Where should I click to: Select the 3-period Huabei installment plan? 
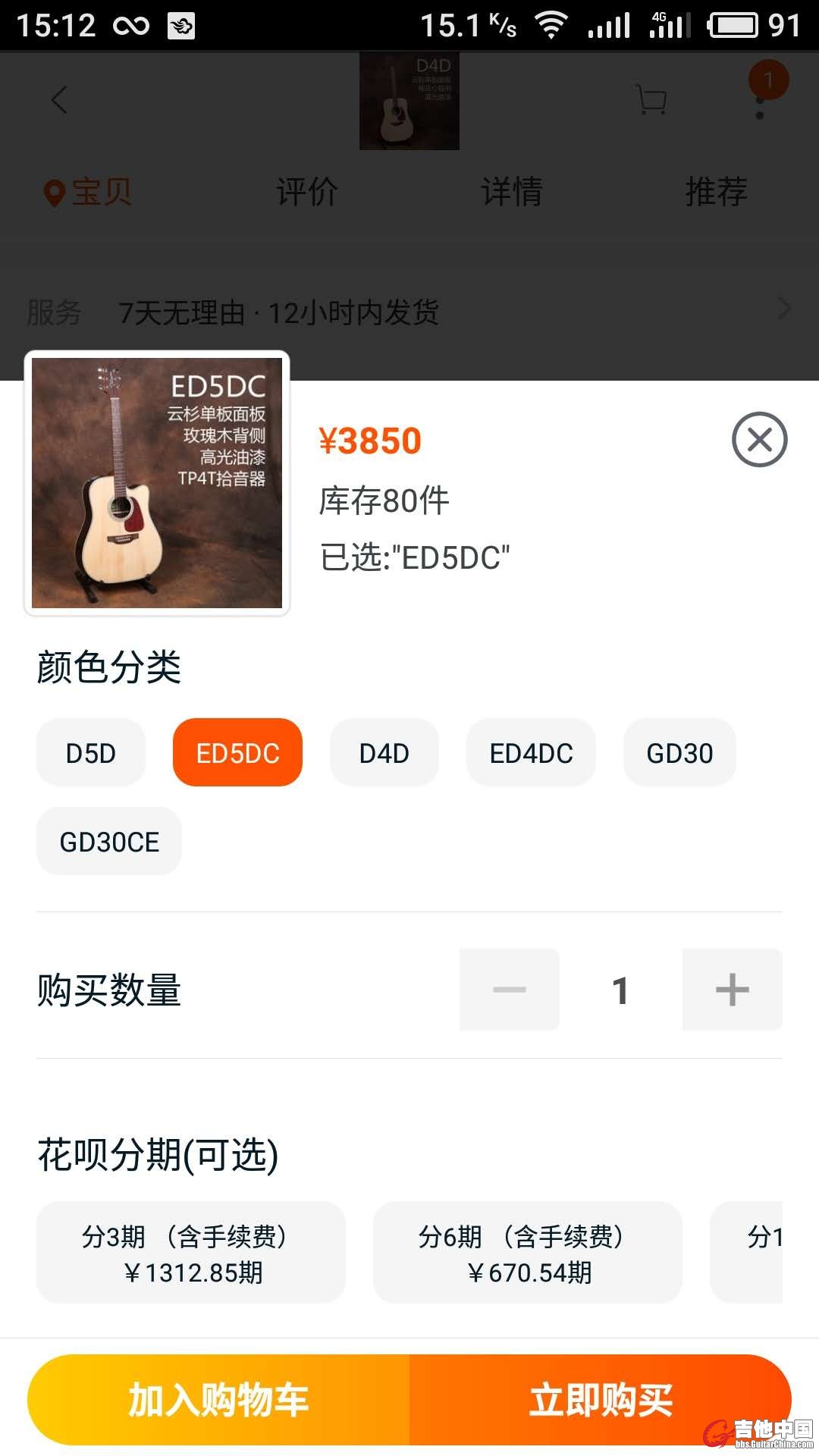tap(191, 1253)
